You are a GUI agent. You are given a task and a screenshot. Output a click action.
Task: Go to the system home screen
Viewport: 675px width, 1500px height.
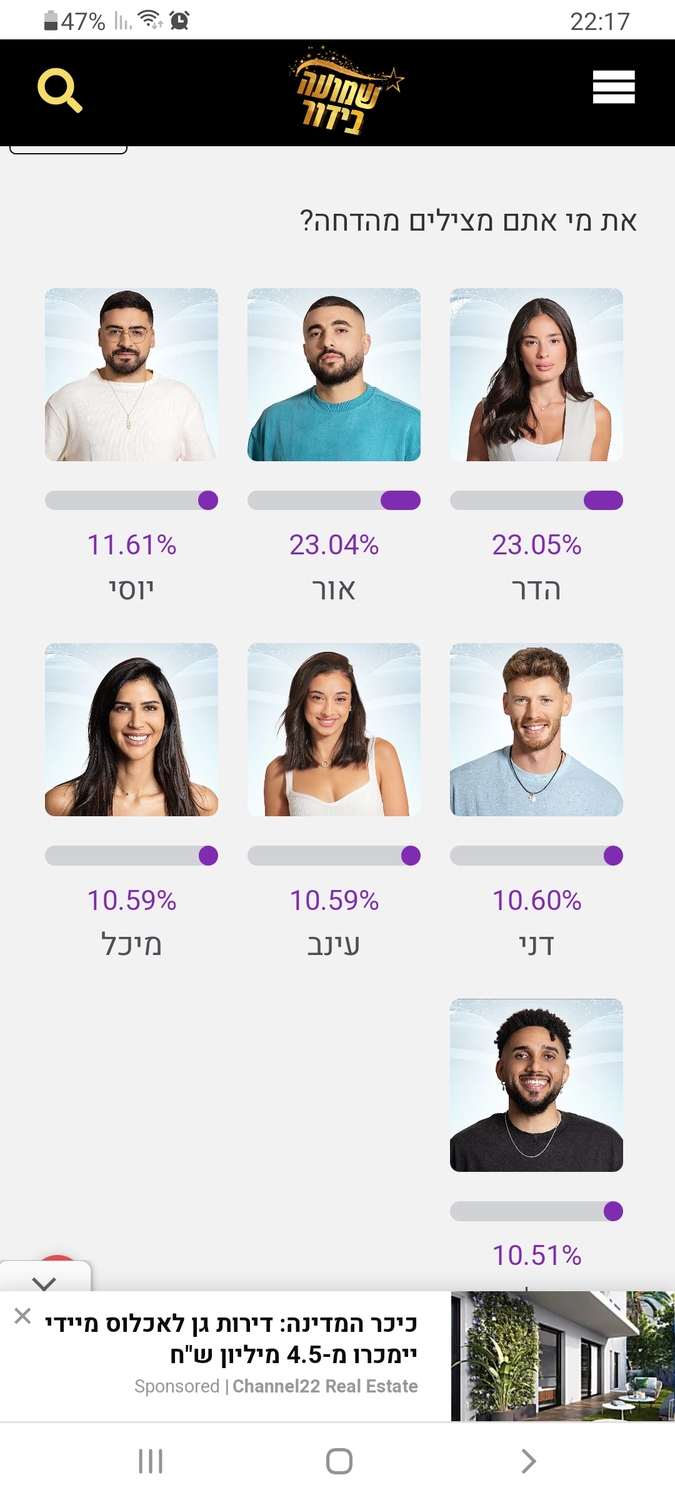[339, 1461]
